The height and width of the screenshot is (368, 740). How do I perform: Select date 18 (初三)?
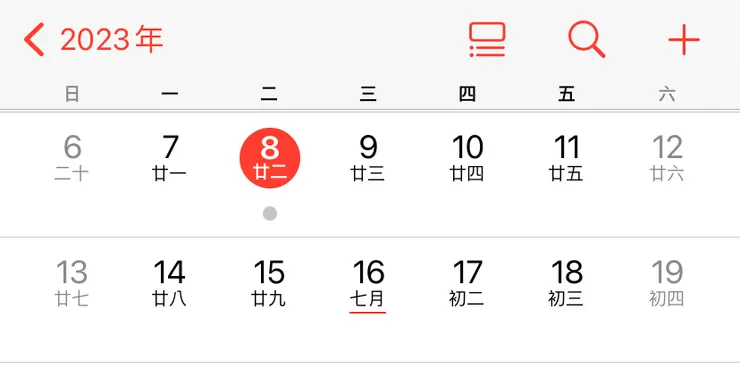(x=566, y=283)
